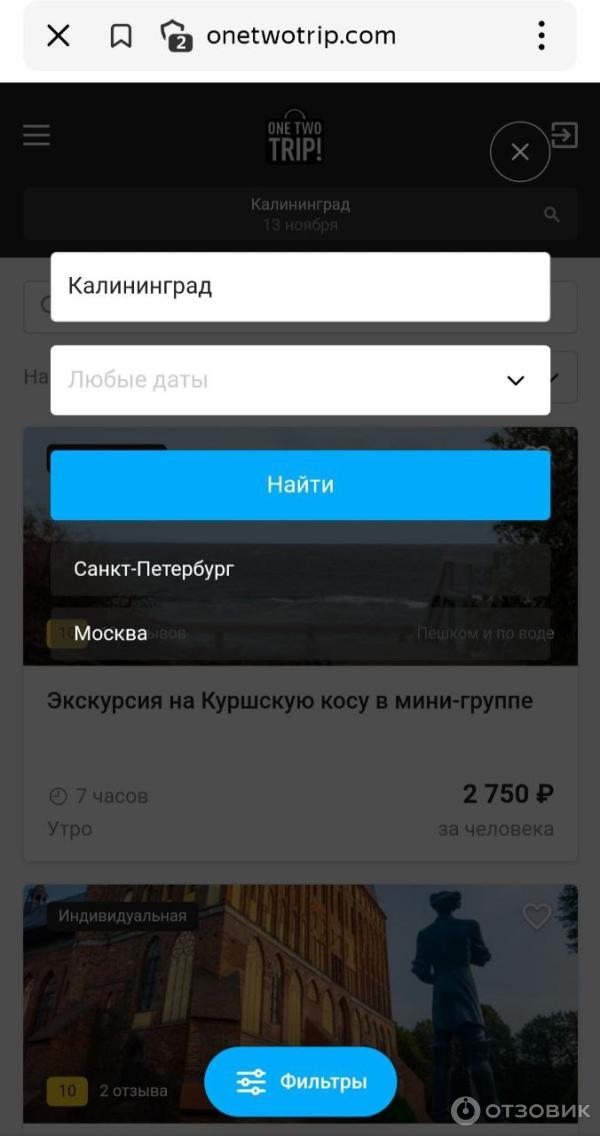Open the browser overflow menu
600x1136 pixels.
(541, 37)
